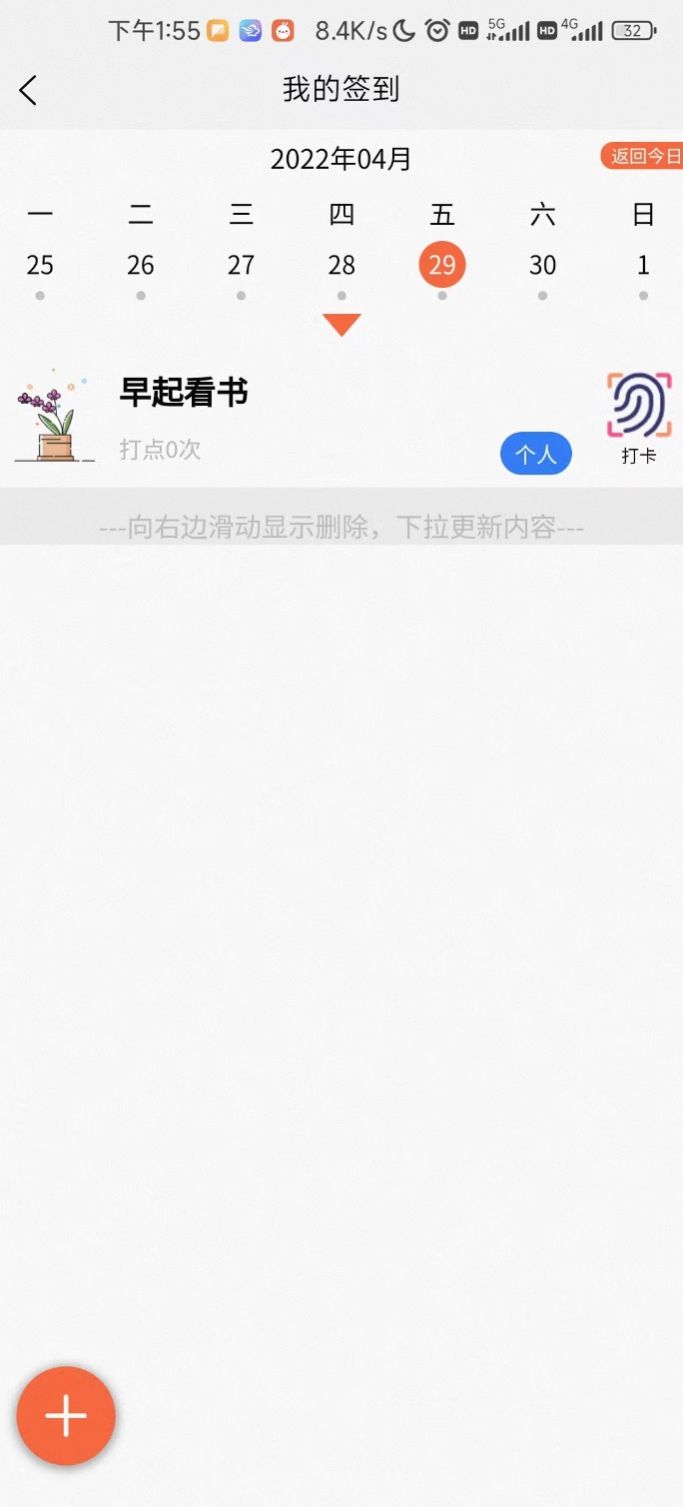Viewport: 683px width, 1507px height.
Task: Select date 1 in the calendar
Action: coord(643,265)
